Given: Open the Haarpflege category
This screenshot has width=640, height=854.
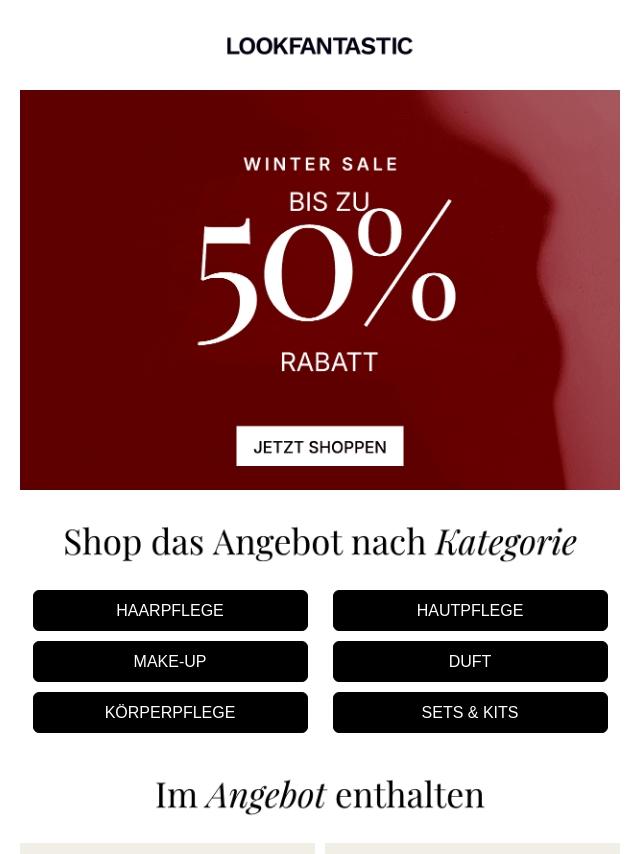Looking at the screenshot, I should (x=170, y=610).
